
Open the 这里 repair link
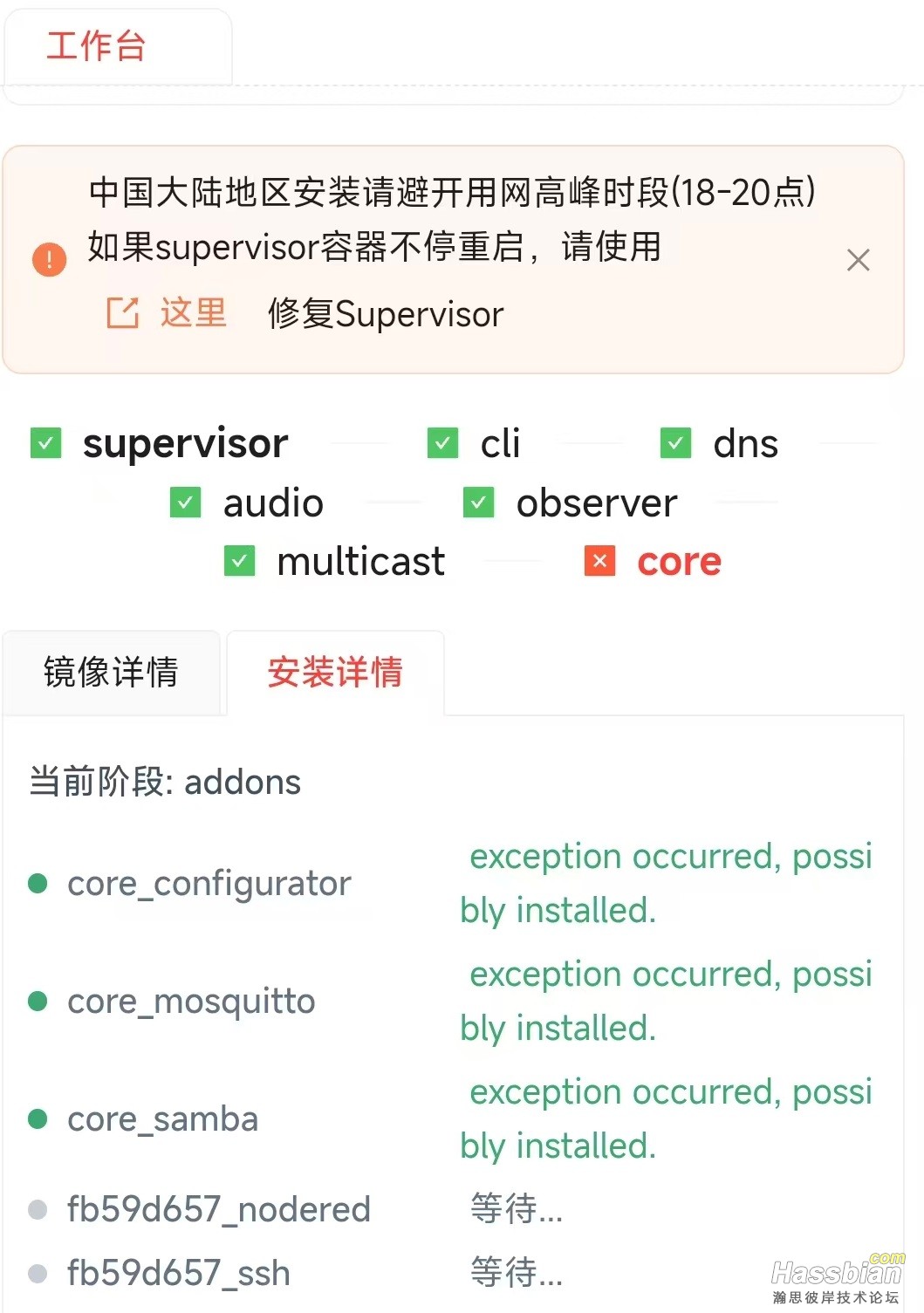coord(192,313)
